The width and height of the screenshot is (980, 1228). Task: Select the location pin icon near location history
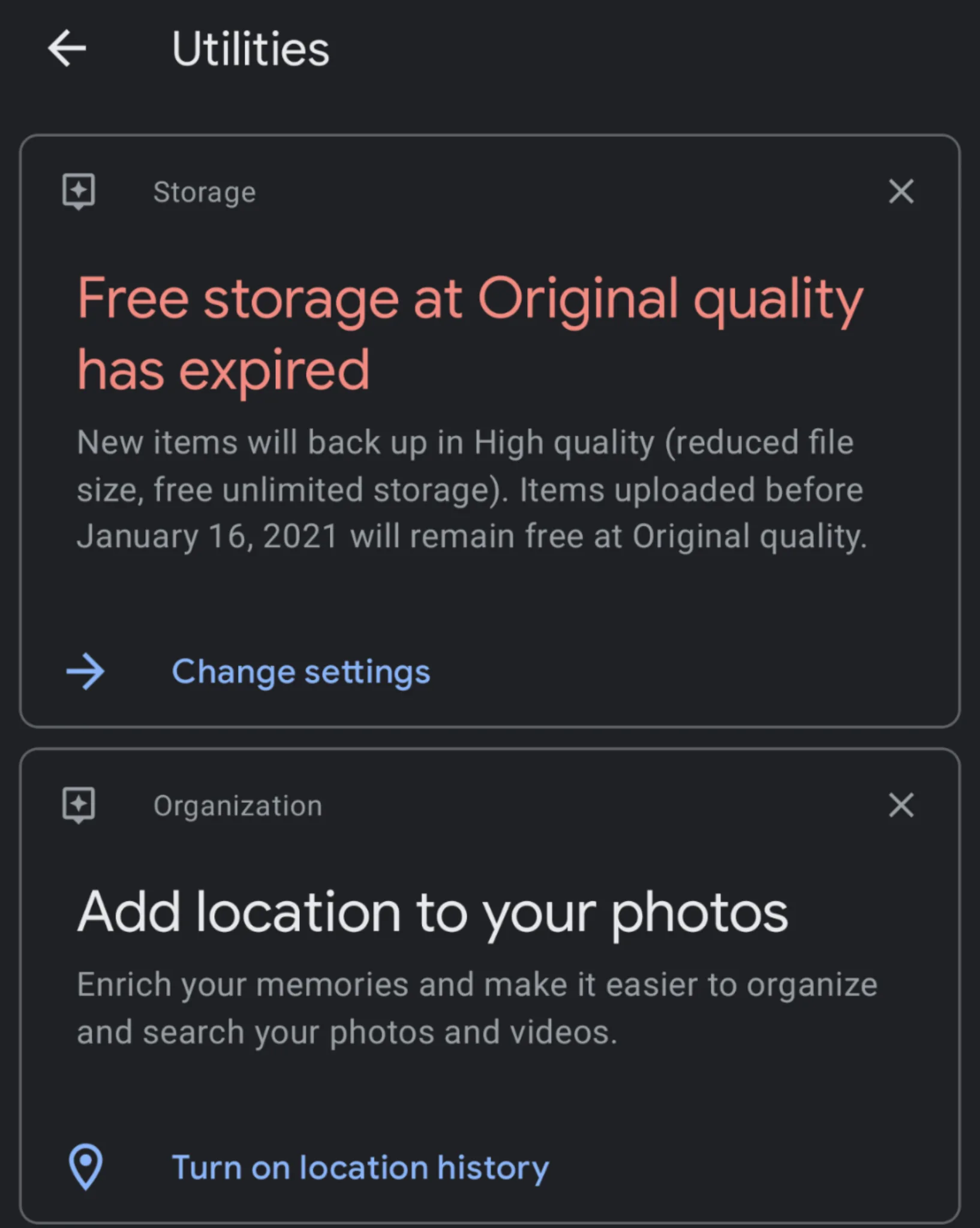[x=85, y=1166]
